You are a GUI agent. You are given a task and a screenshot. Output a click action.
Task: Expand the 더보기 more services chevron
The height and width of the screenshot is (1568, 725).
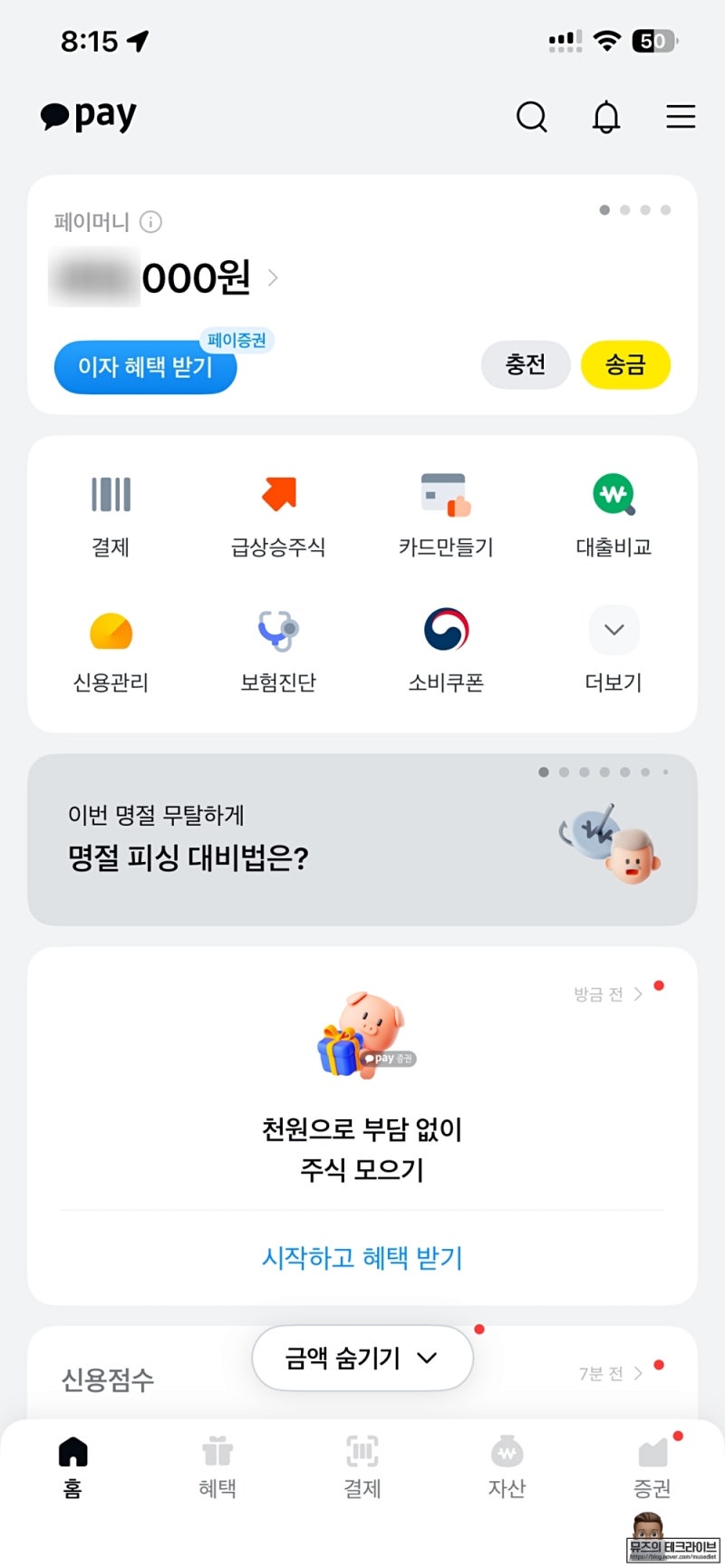[613, 630]
